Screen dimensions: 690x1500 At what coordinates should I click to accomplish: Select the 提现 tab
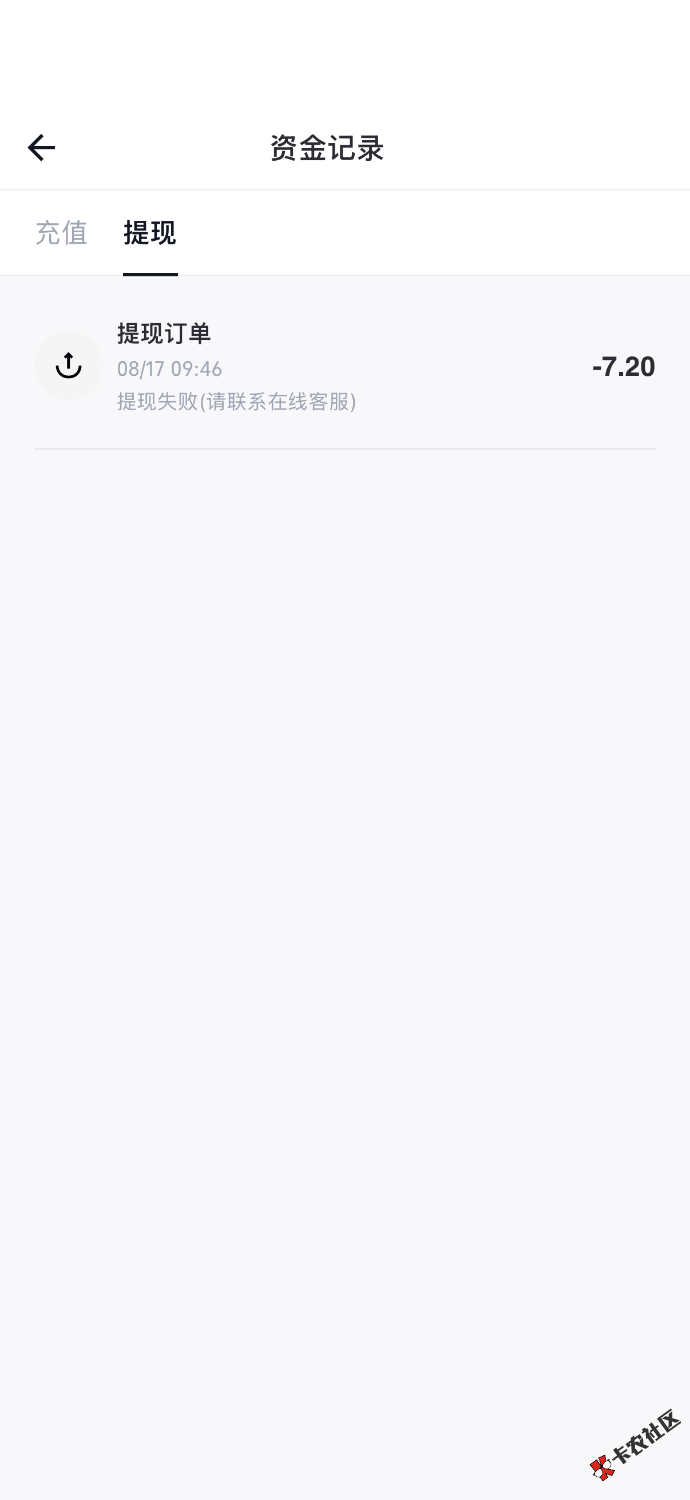click(150, 232)
